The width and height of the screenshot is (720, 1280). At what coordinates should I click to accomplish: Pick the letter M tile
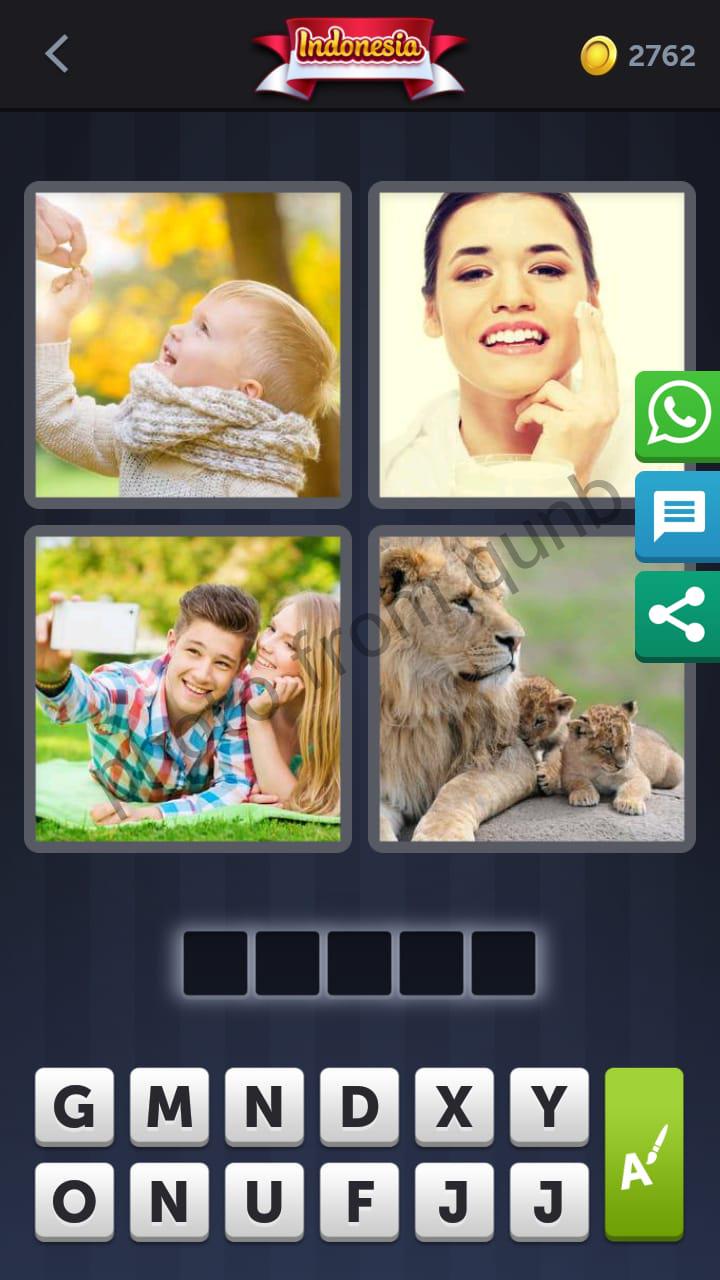[x=169, y=1106]
